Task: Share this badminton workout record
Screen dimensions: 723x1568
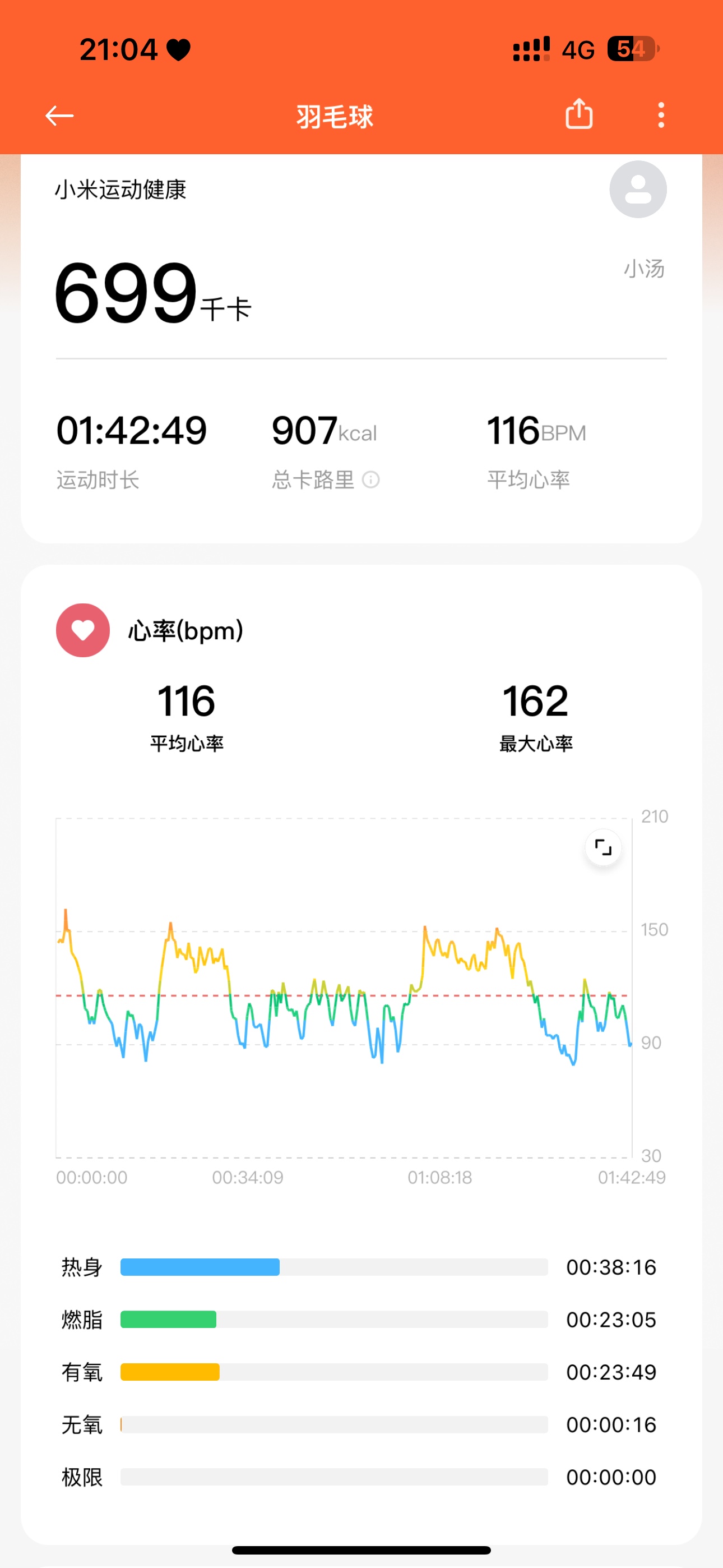Action: [579, 114]
